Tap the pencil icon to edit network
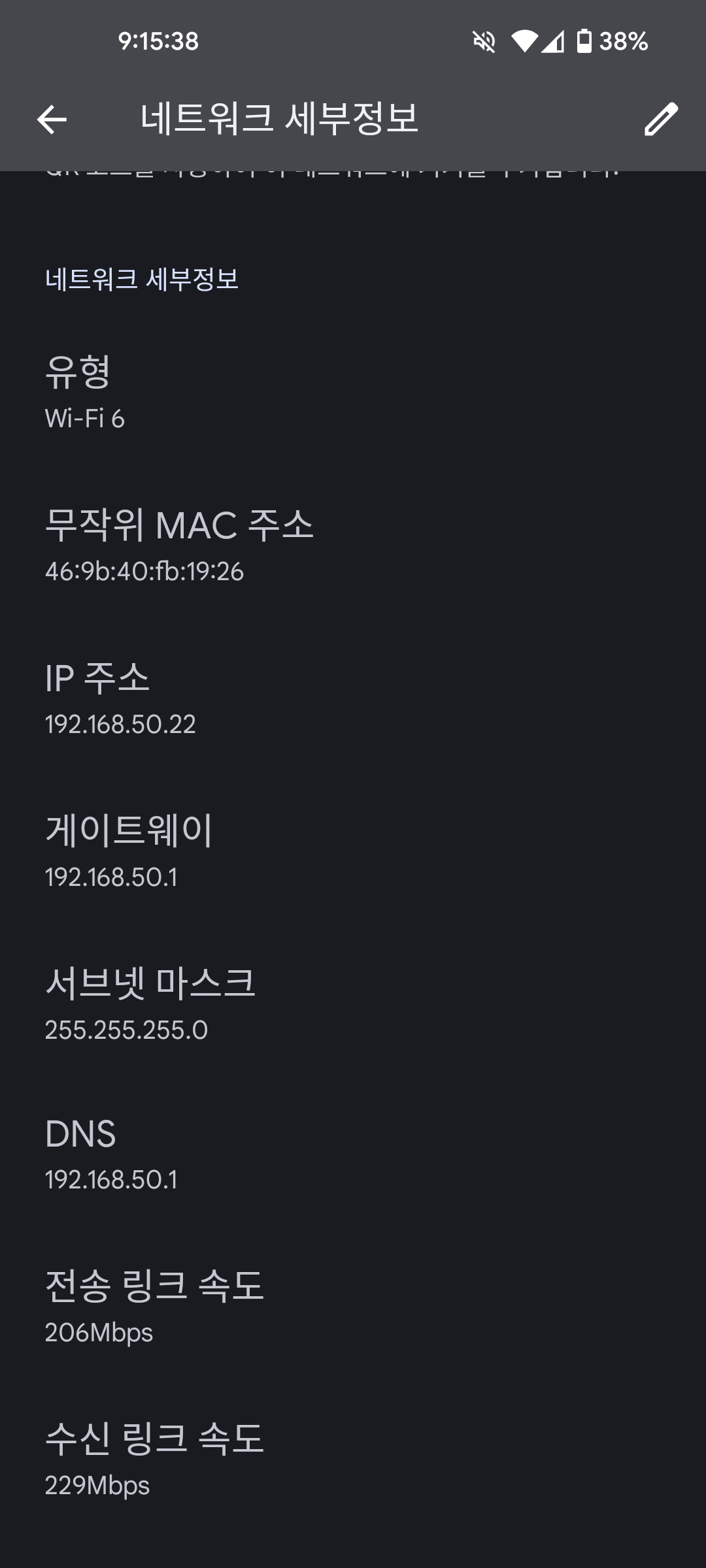The width and height of the screenshot is (706, 1568). [x=661, y=120]
